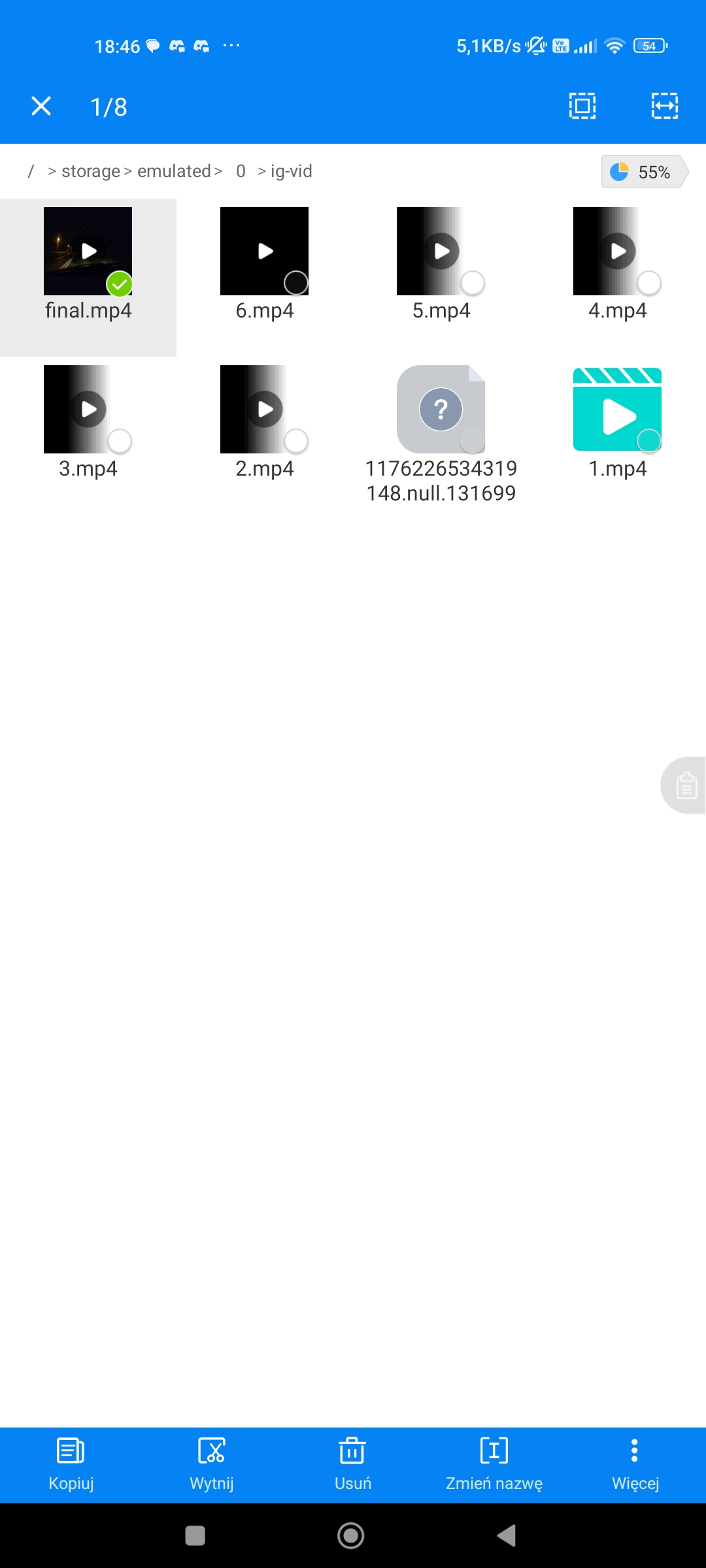Jump to the emulated folder in path
Viewport: 706px width, 1568px height.
(x=174, y=171)
